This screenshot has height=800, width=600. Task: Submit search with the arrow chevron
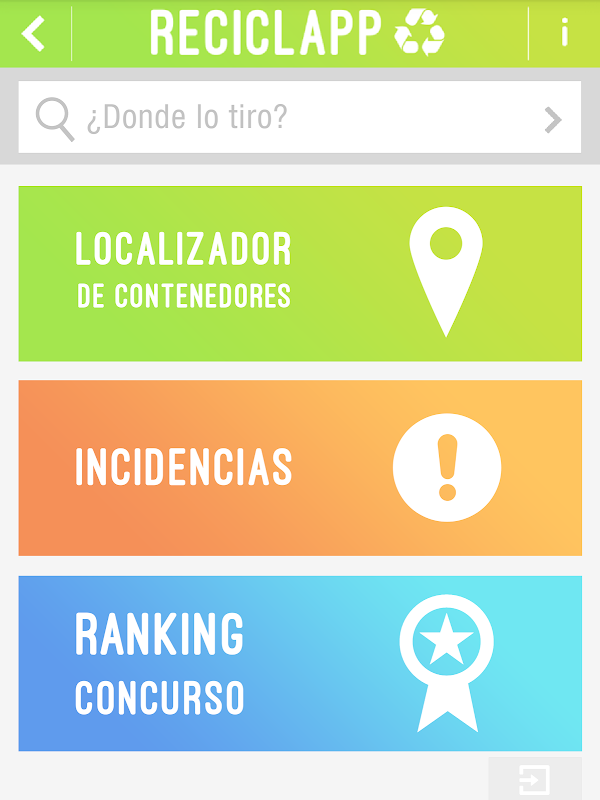pos(553,120)
